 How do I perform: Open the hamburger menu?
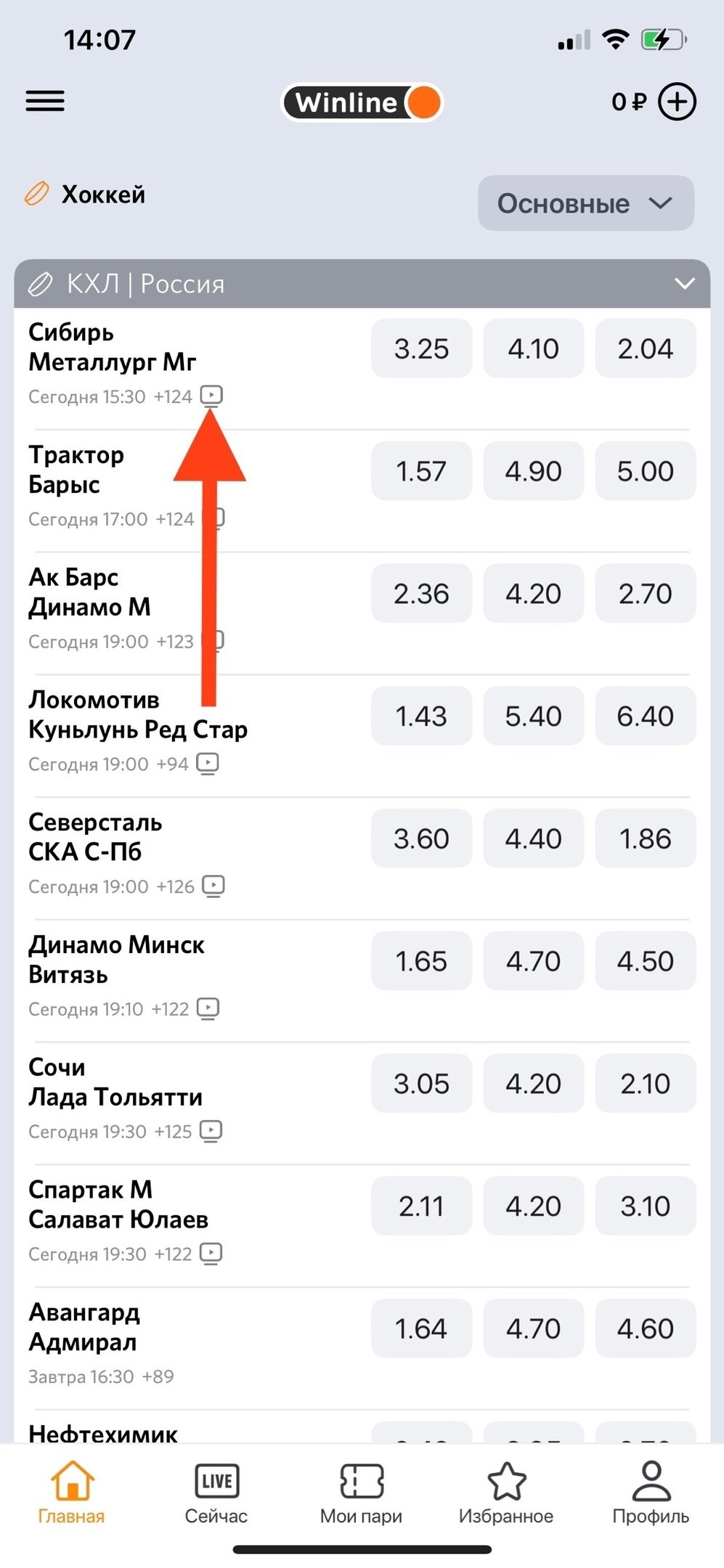click(x=45, y=101)
